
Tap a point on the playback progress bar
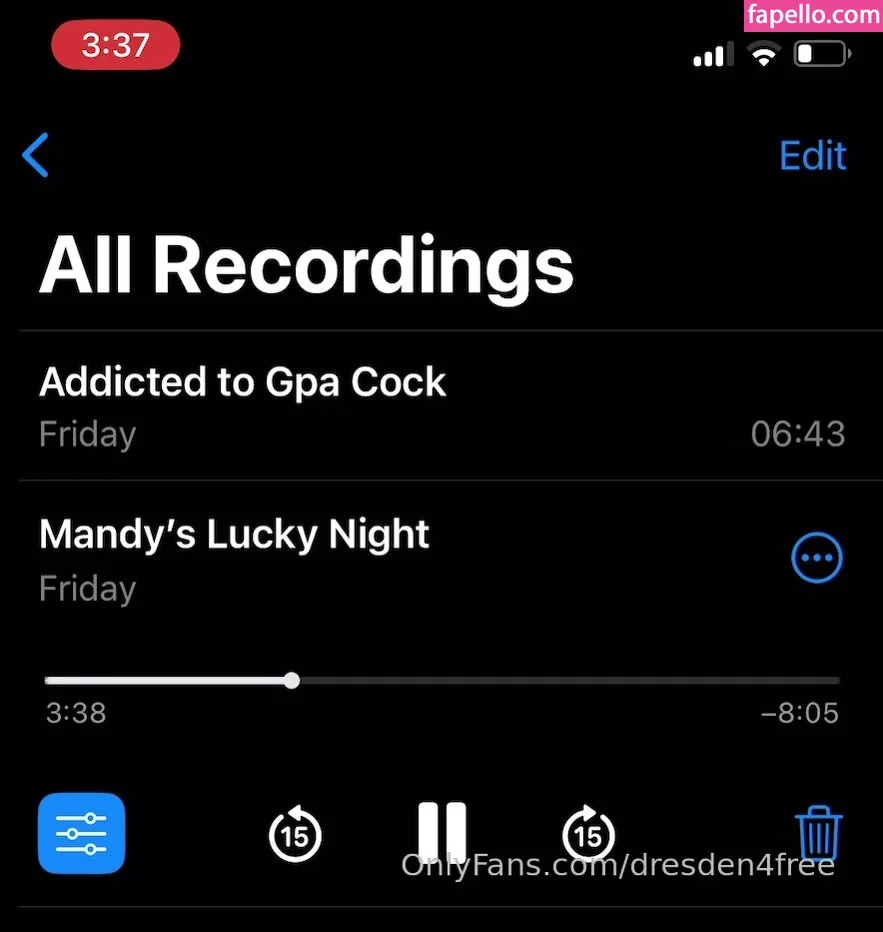point(560,681)
